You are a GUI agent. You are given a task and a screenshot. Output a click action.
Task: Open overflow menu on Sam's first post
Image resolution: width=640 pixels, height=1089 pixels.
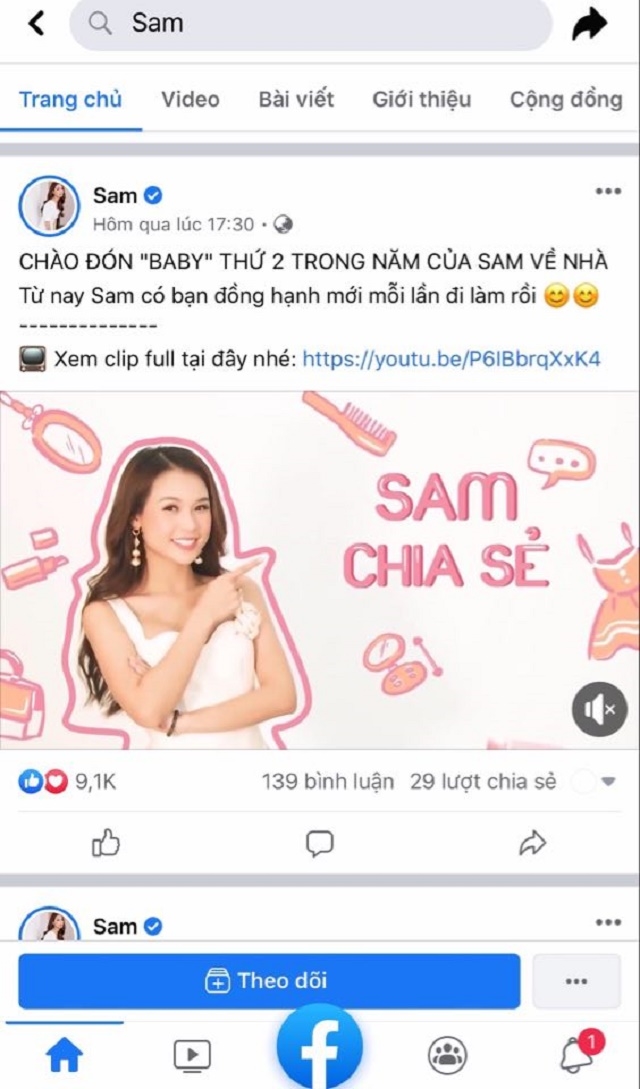(608, 191)
